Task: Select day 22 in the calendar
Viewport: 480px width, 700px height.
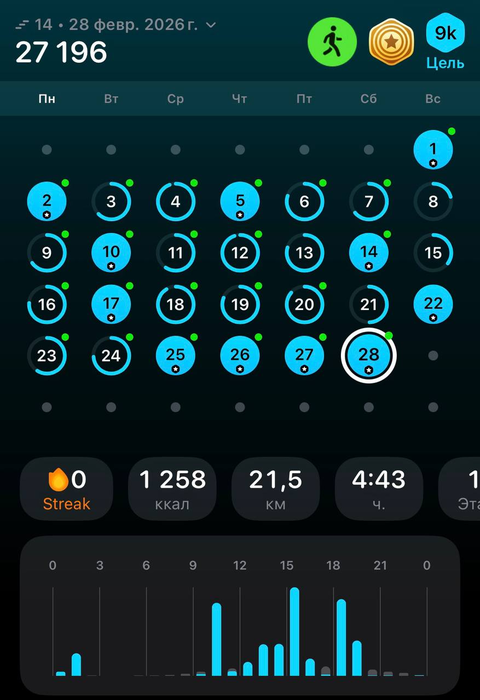Action: coord(433,304)
